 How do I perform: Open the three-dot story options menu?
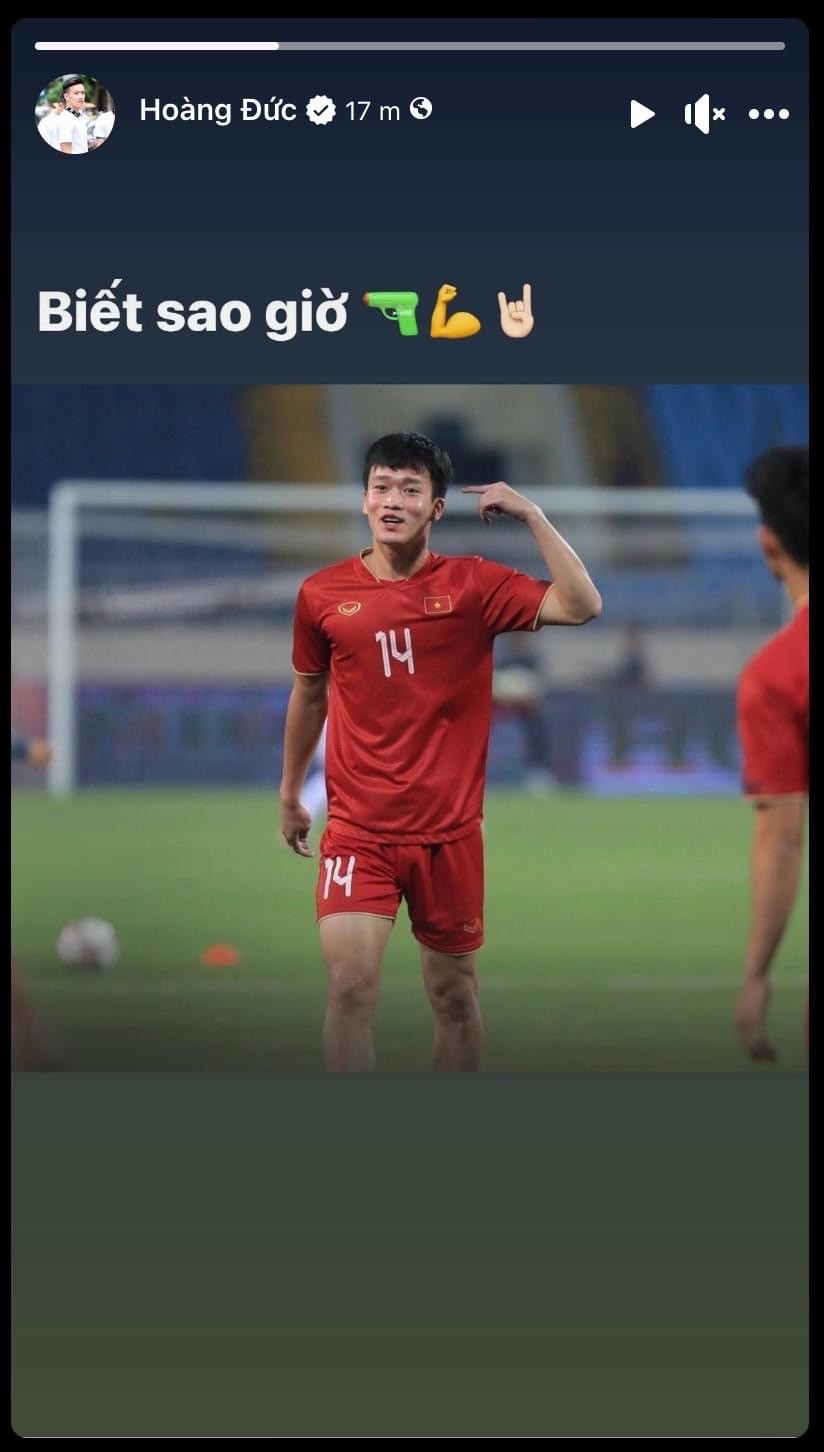[x=768, y=114]
